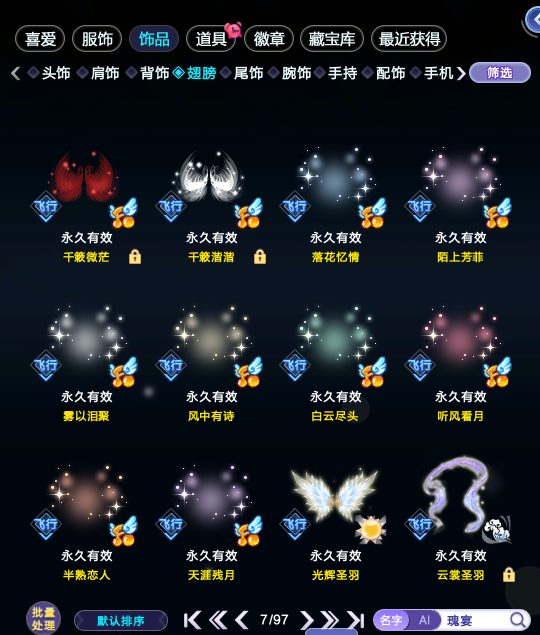Open the 默认排序 sorting dropdown

tap(121, 621)
